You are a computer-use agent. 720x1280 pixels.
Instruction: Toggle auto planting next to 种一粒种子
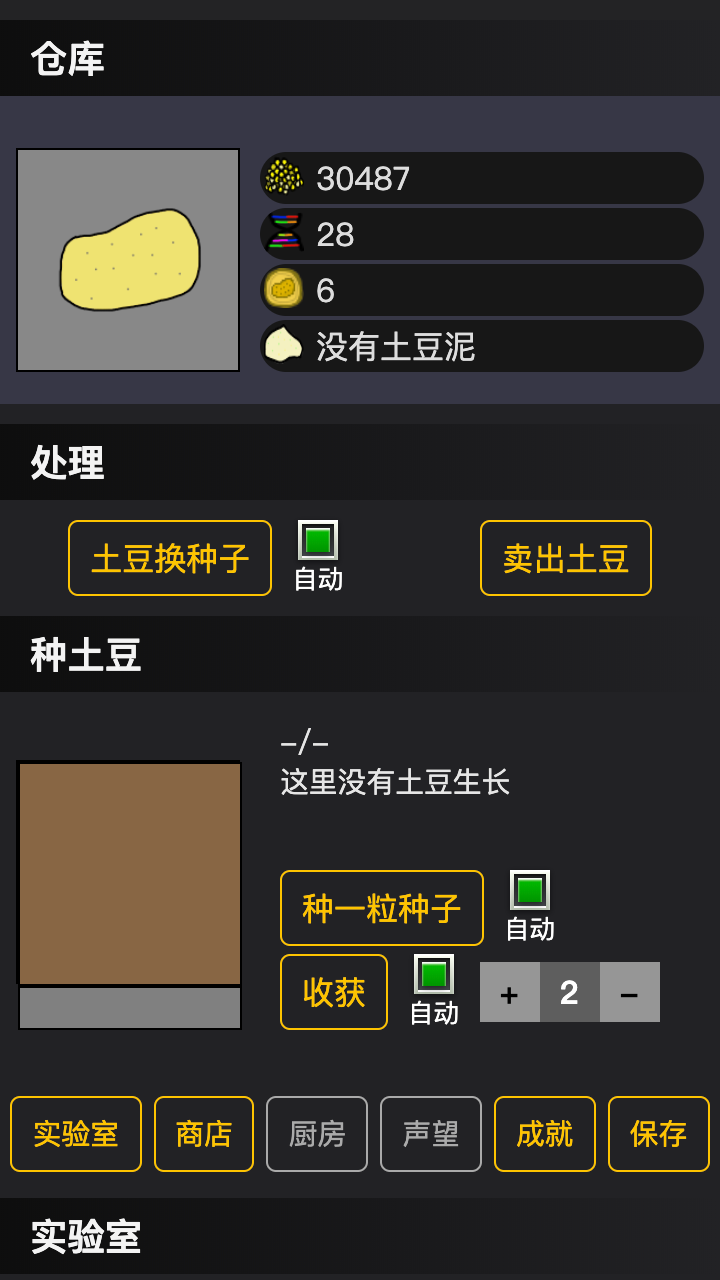pos(530,892)
